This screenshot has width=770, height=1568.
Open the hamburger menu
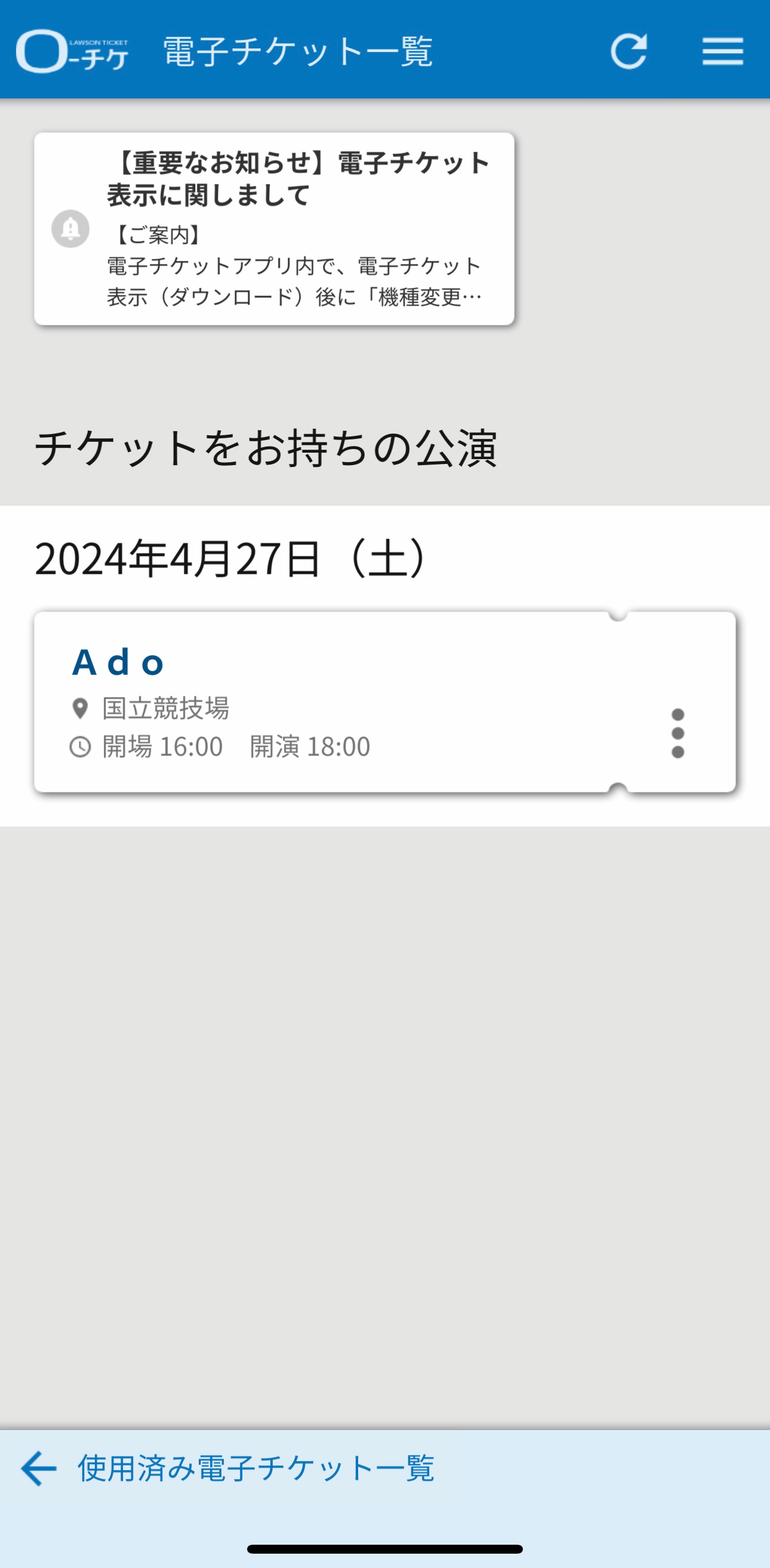(722, 51)
